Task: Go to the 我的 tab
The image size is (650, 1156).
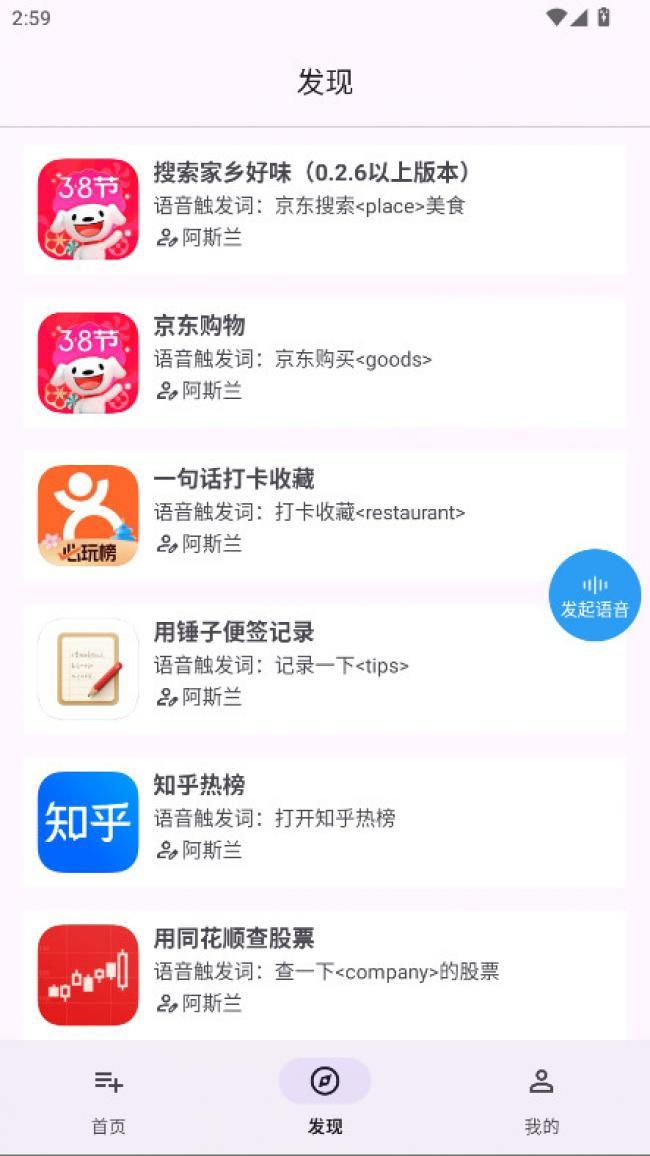Action: (542, 1101)
